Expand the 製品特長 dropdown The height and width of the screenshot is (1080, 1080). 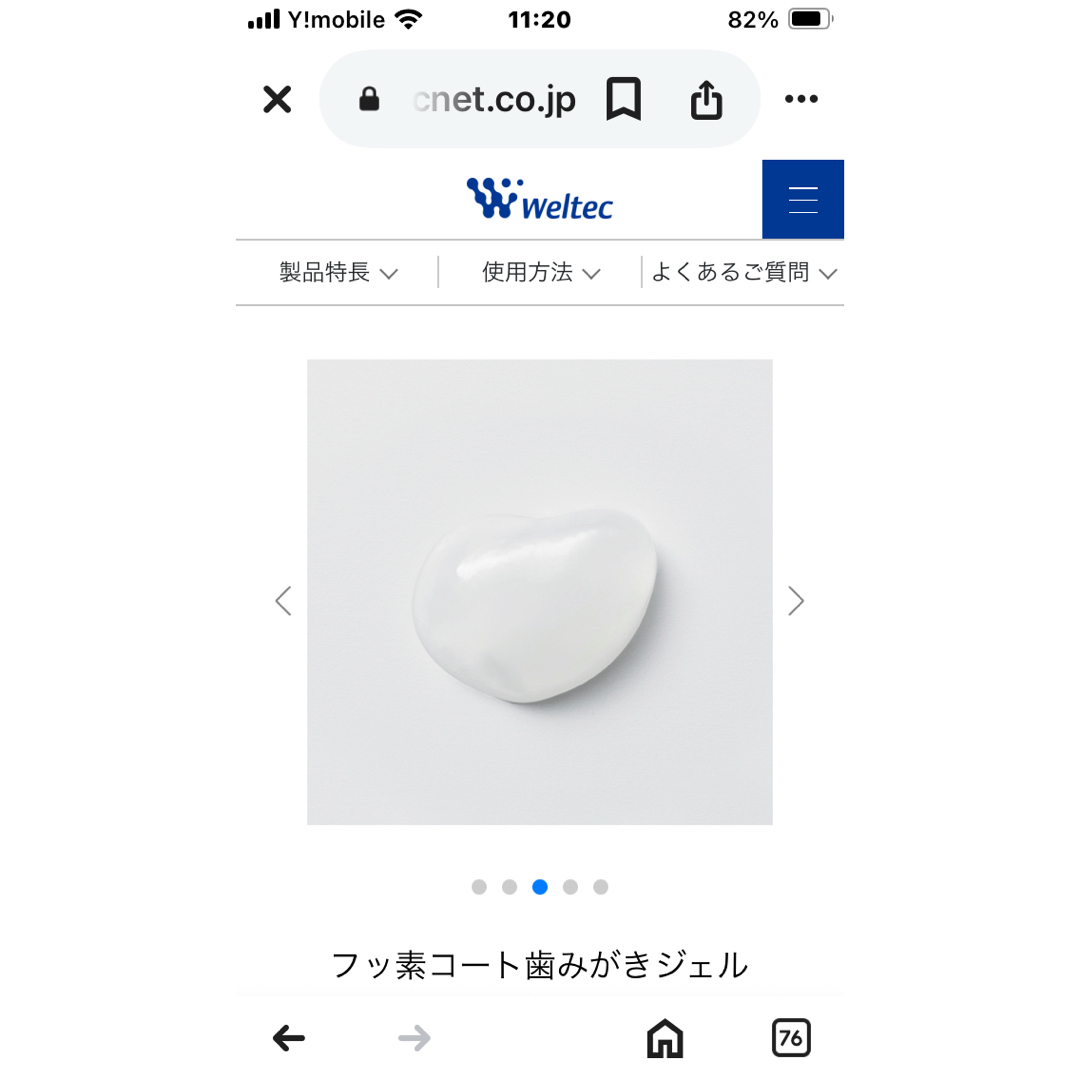tap(339, 272)
